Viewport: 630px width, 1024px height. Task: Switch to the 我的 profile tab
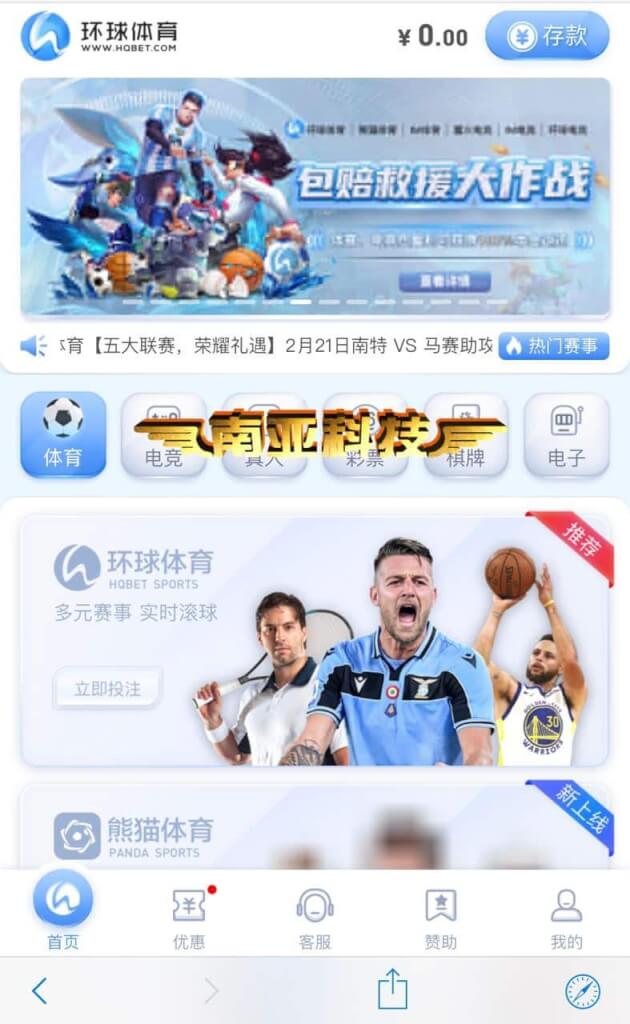566,918
